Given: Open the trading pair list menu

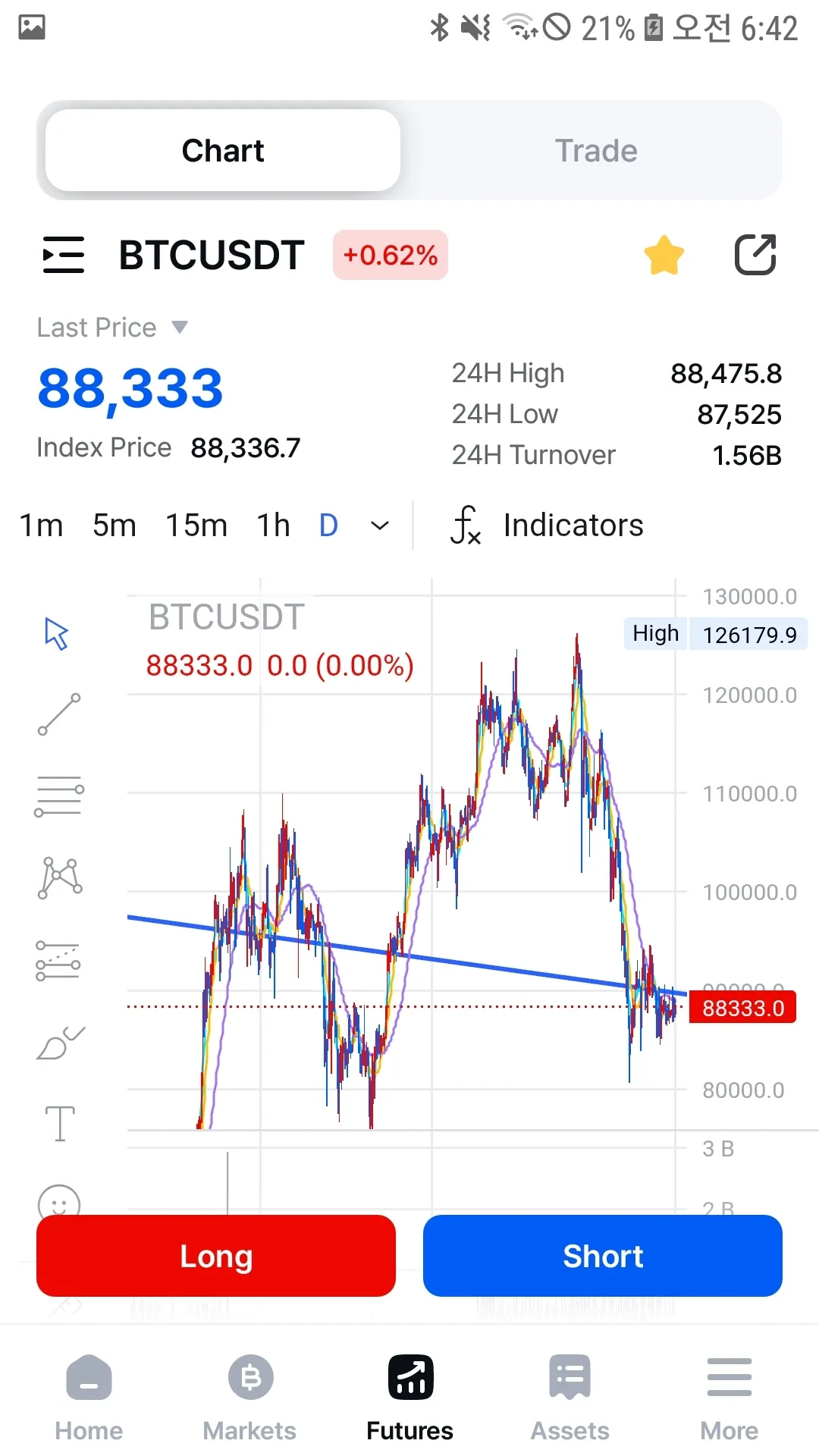Looking at the screenshot, I should point(64,255).
